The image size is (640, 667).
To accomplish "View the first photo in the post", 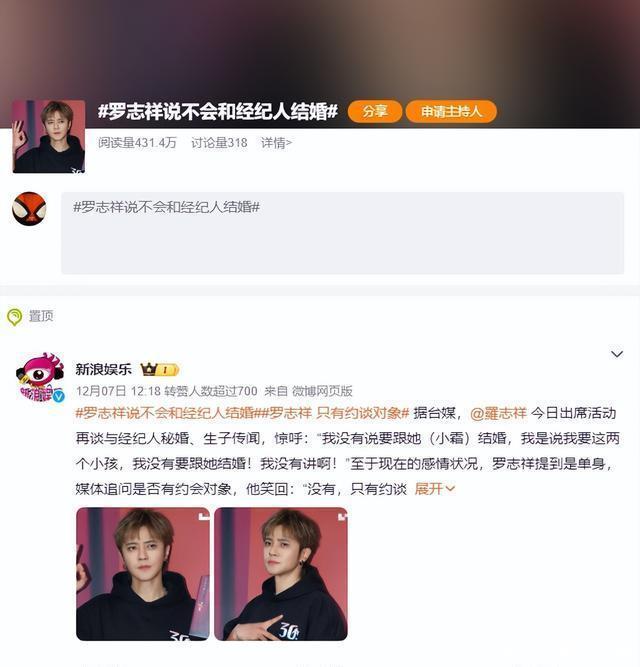I will [x=143, y=573].
